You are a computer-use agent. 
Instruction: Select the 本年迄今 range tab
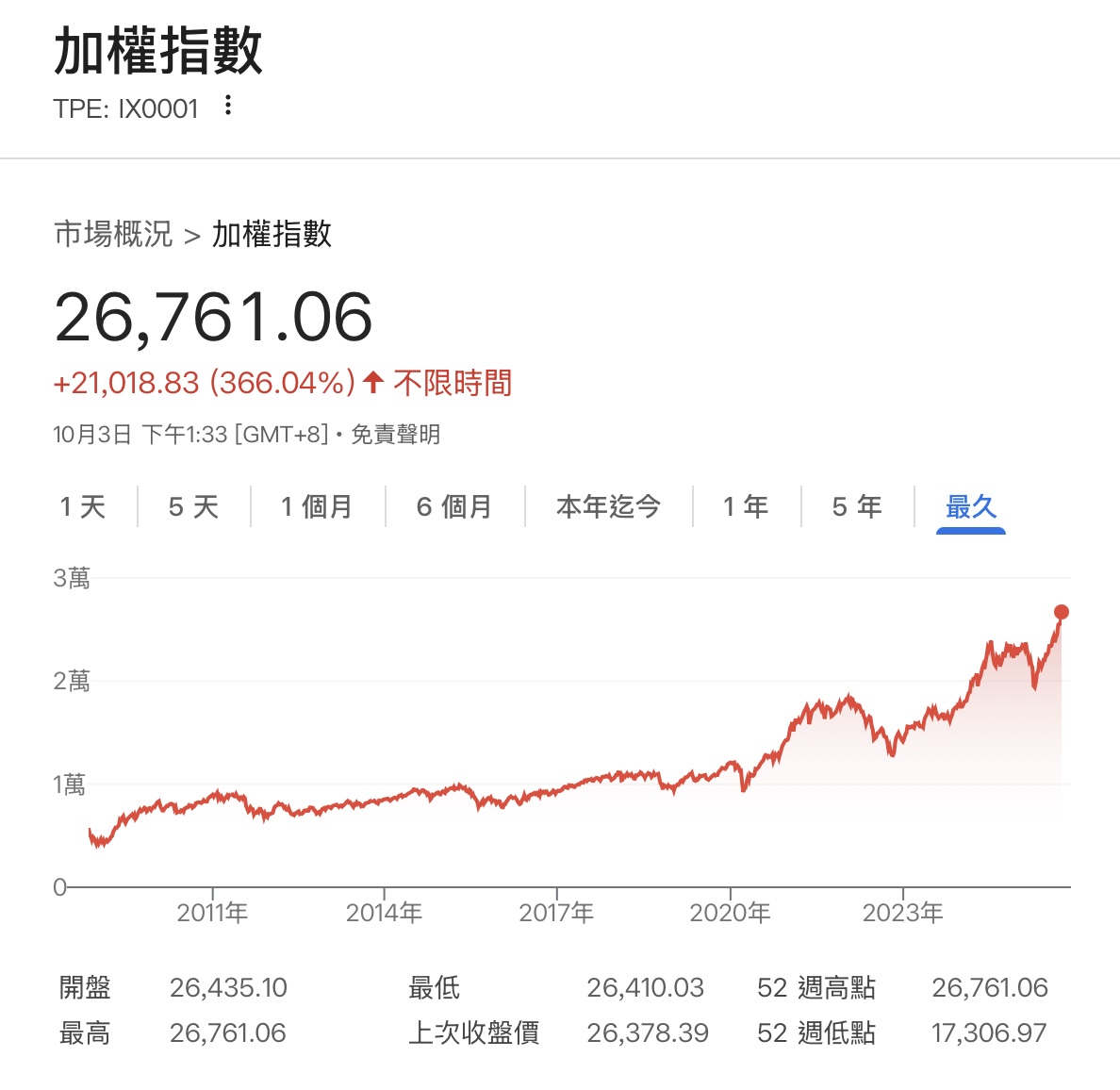(608, 507)
